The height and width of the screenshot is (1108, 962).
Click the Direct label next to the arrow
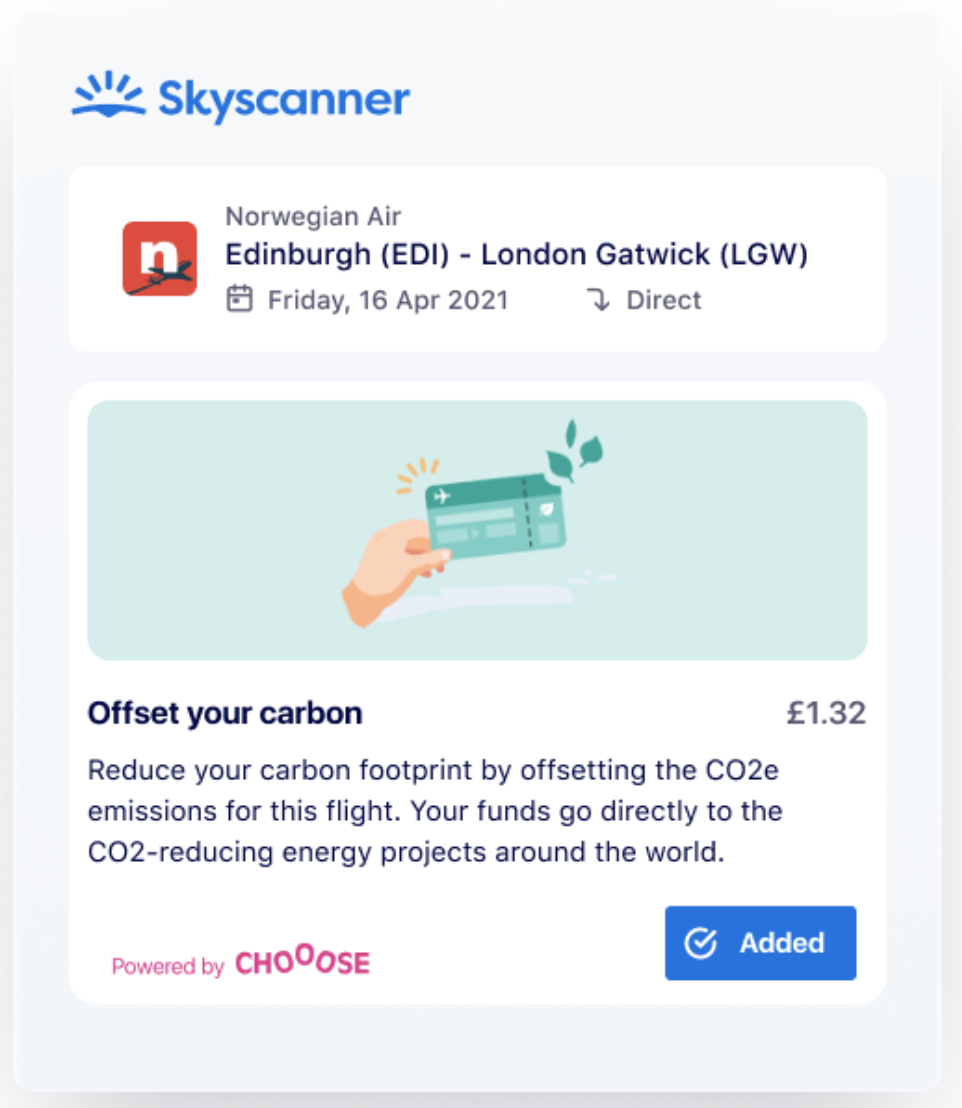click(x=663, y=299)
